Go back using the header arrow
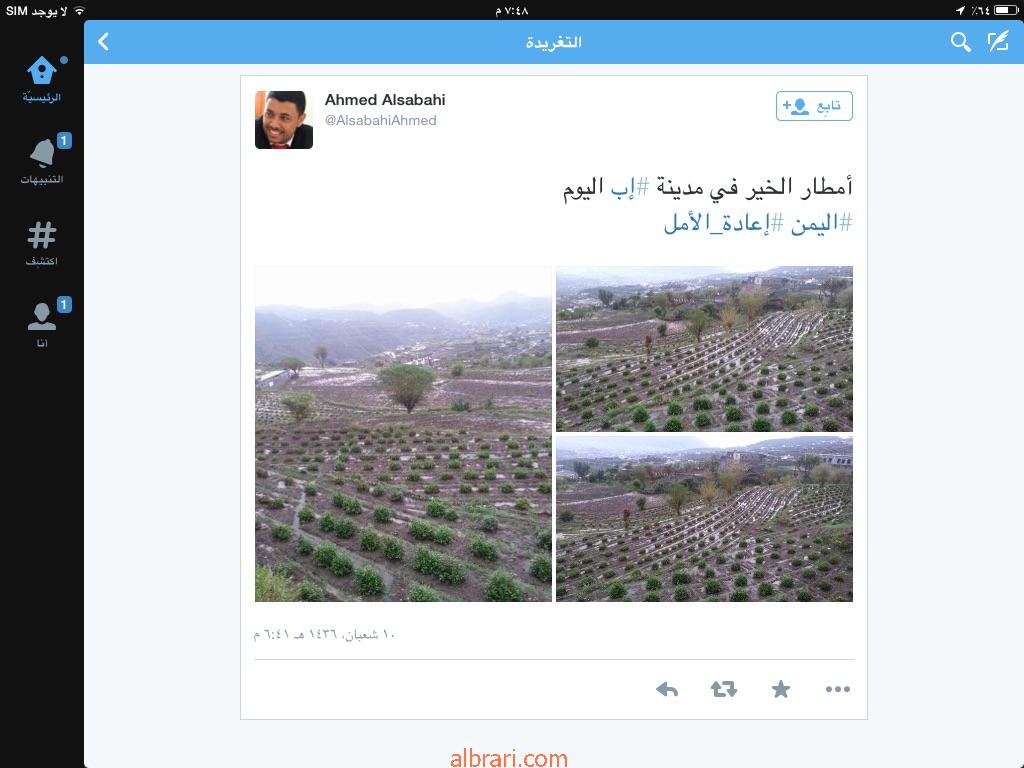Image resolution: width=1024 pixels, height=768 pixels. coord(104,42)
